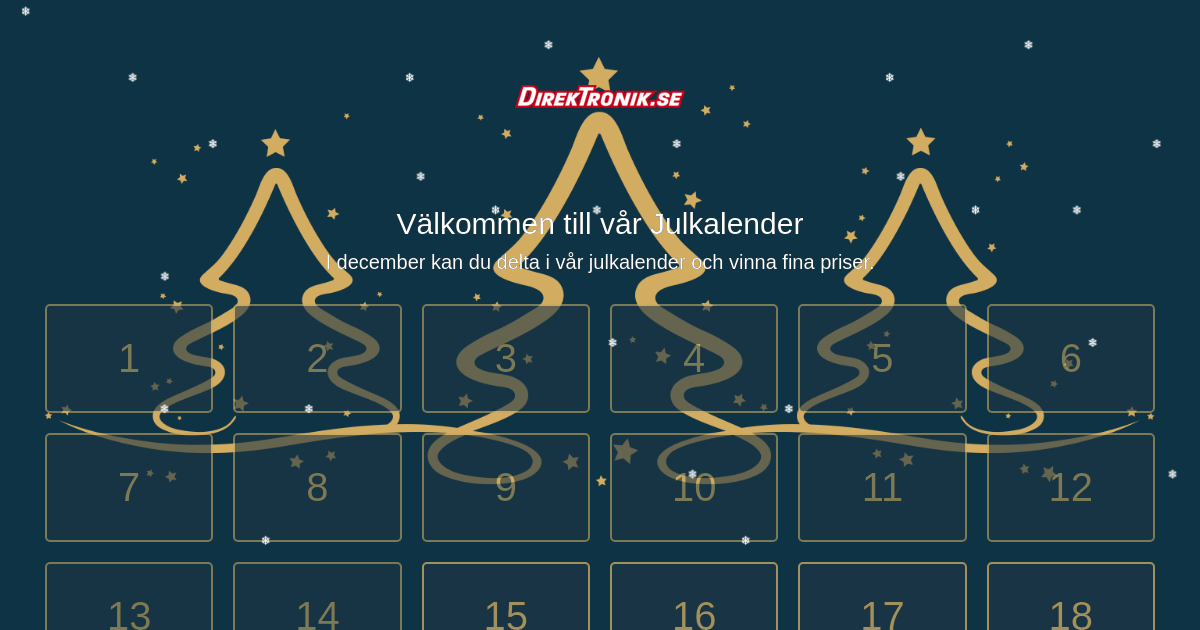Tap the door labeled 16
Viewport: 1200px width, 630px height.
click(694, 600)
